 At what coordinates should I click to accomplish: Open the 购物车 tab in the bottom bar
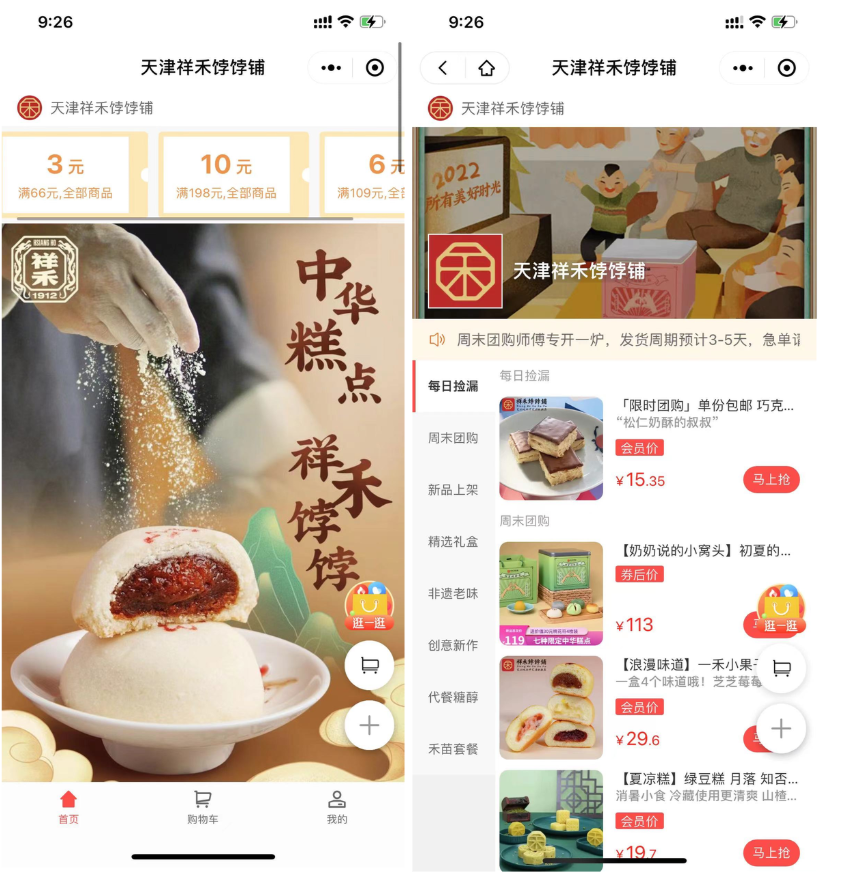click(x=202, y=807)
